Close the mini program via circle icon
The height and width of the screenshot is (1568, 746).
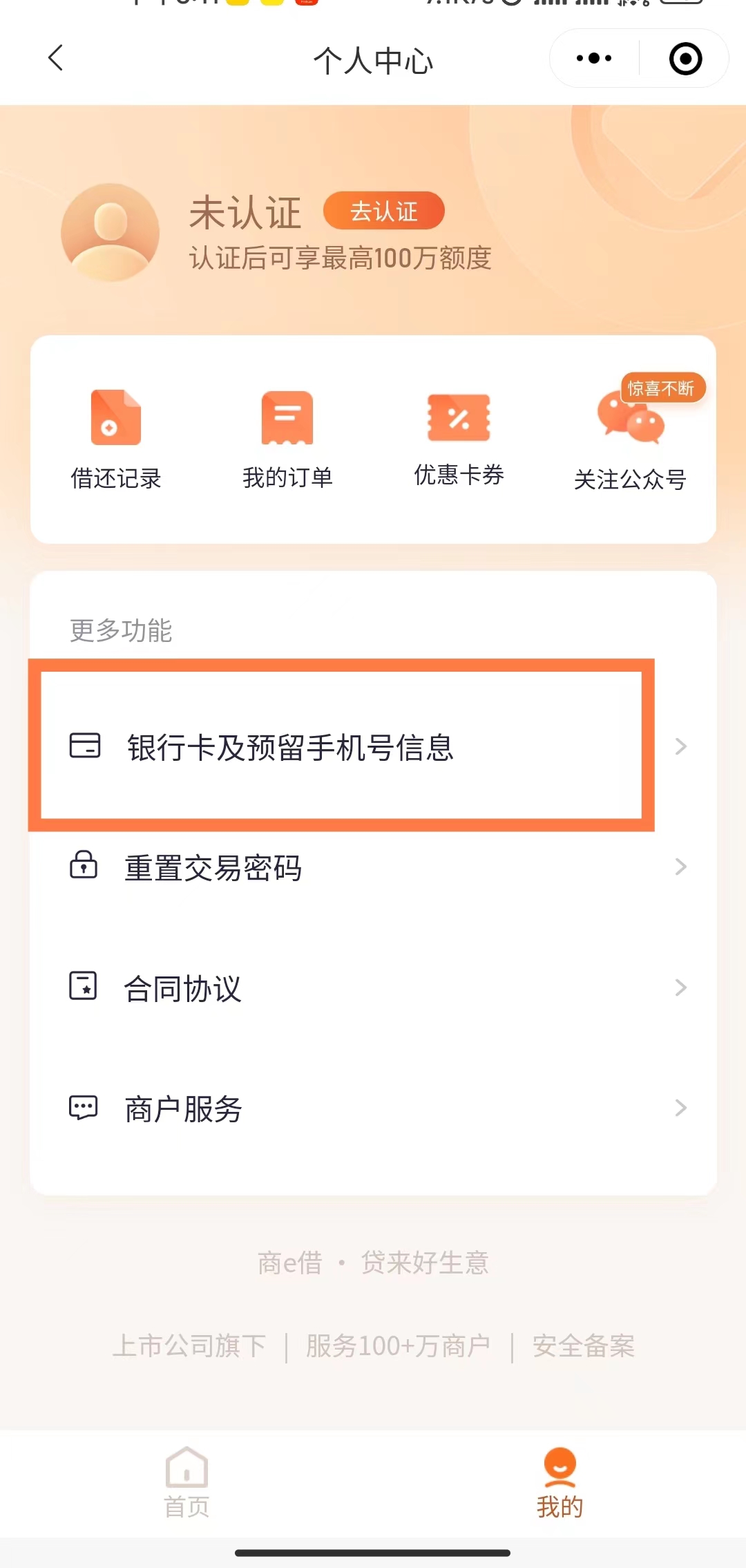(685, 59)
